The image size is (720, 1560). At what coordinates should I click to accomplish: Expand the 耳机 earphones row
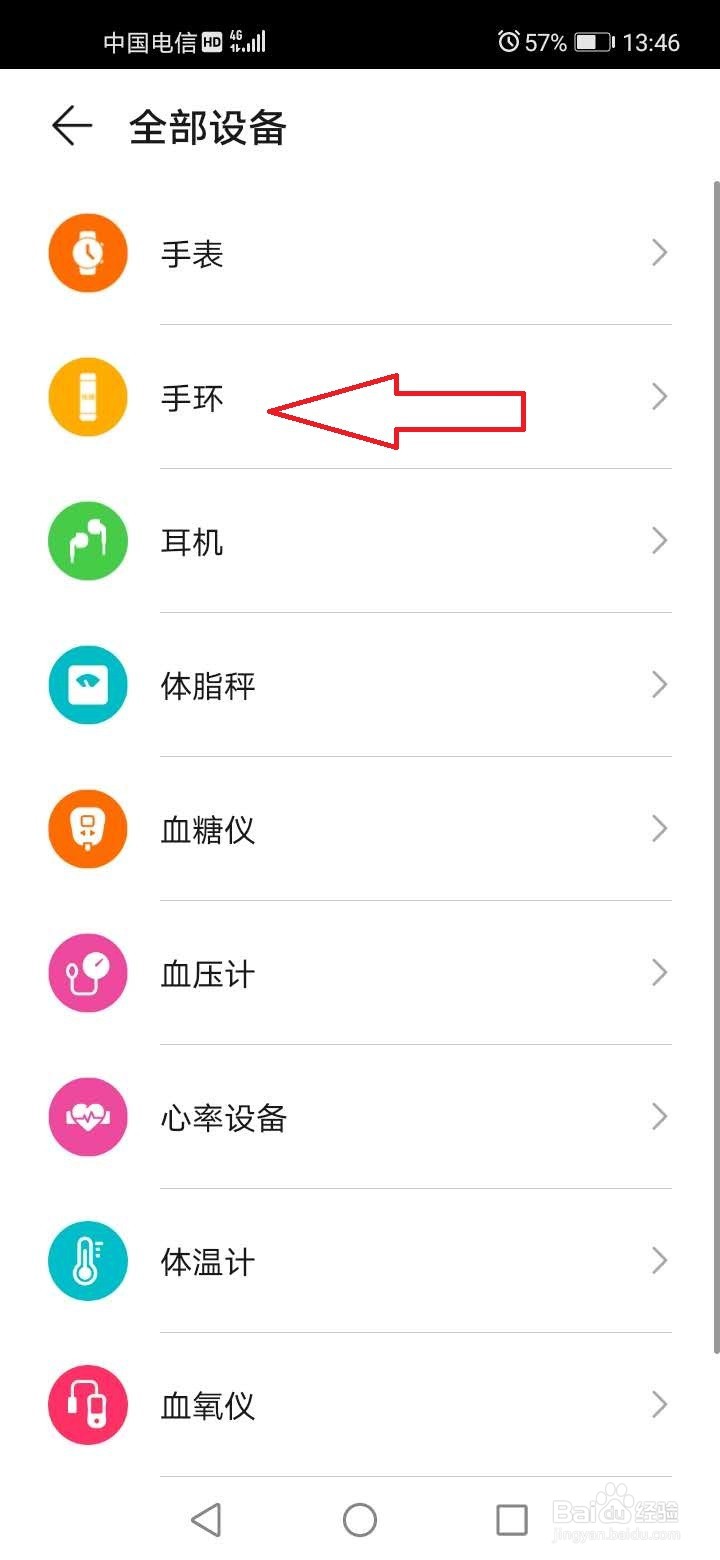click(x=659, y=541)
